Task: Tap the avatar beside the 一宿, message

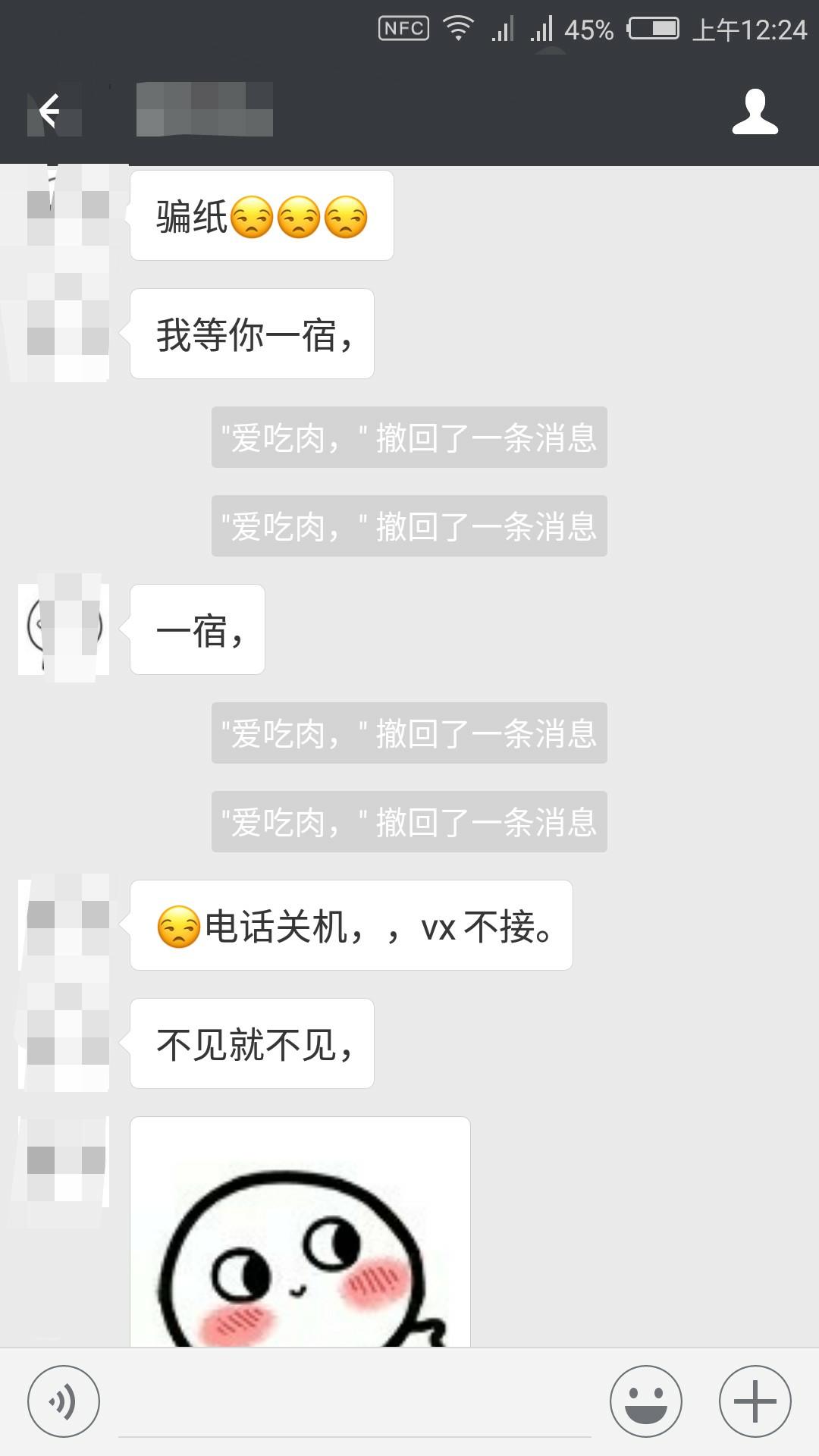Action: pyautogui.click(x=64, y=628)
